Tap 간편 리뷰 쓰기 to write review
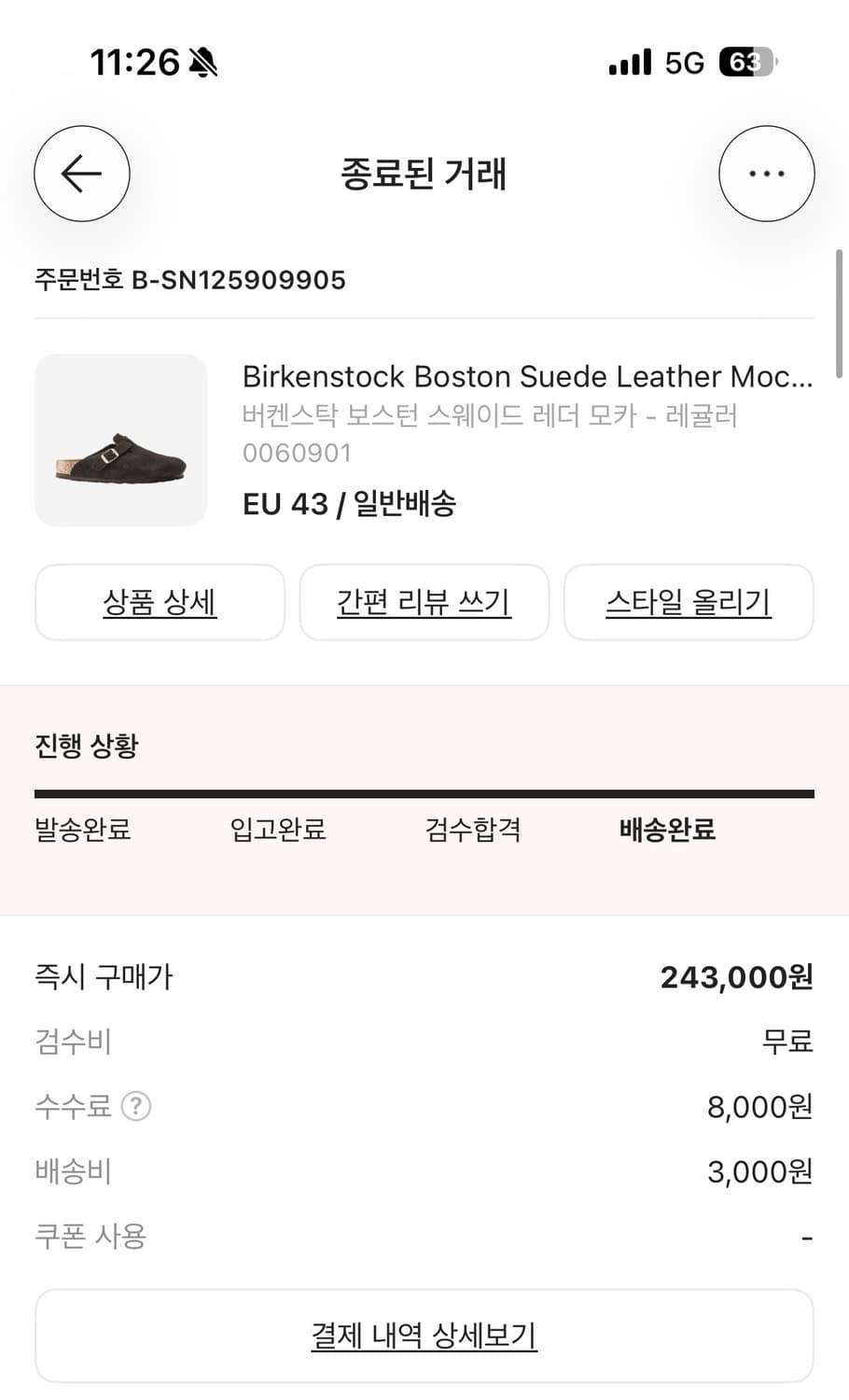849x1400 pixels. click(x=424, y=602)
